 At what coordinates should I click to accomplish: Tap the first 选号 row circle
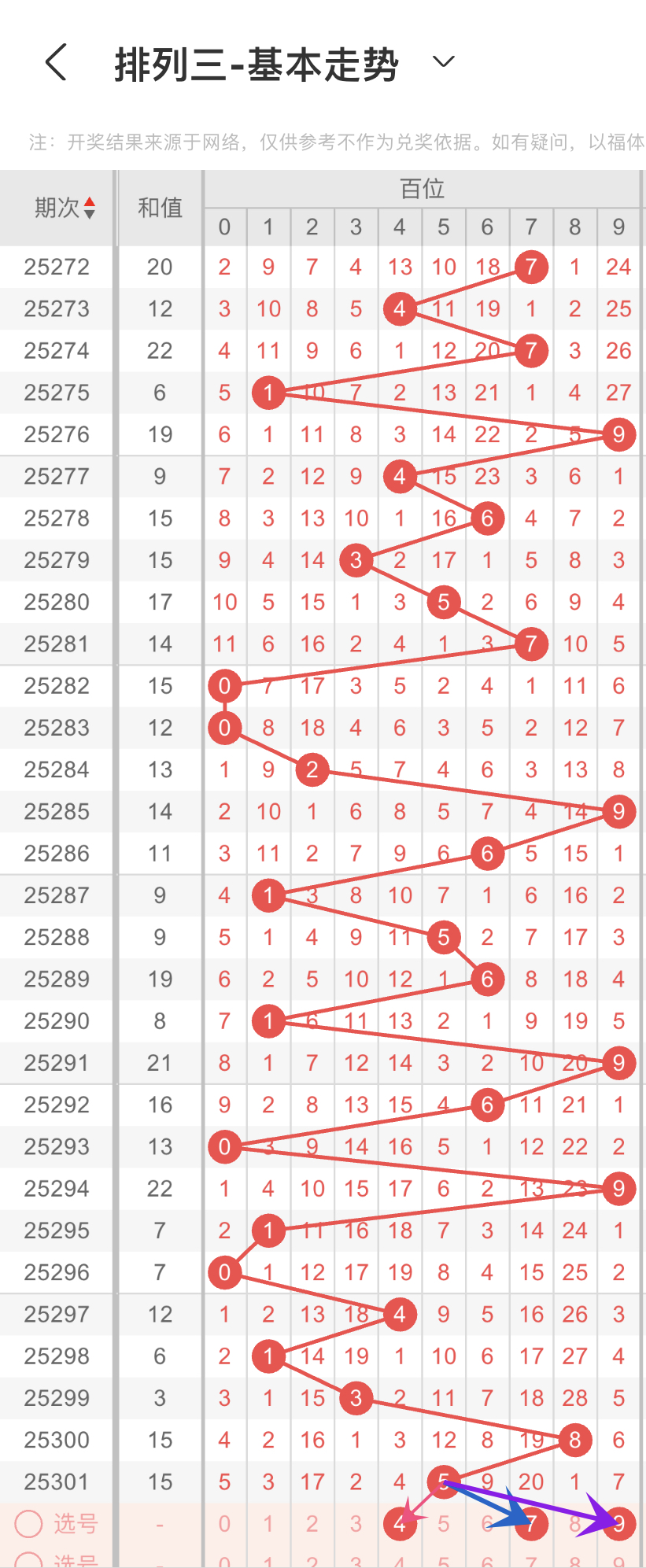[28, 1524]
